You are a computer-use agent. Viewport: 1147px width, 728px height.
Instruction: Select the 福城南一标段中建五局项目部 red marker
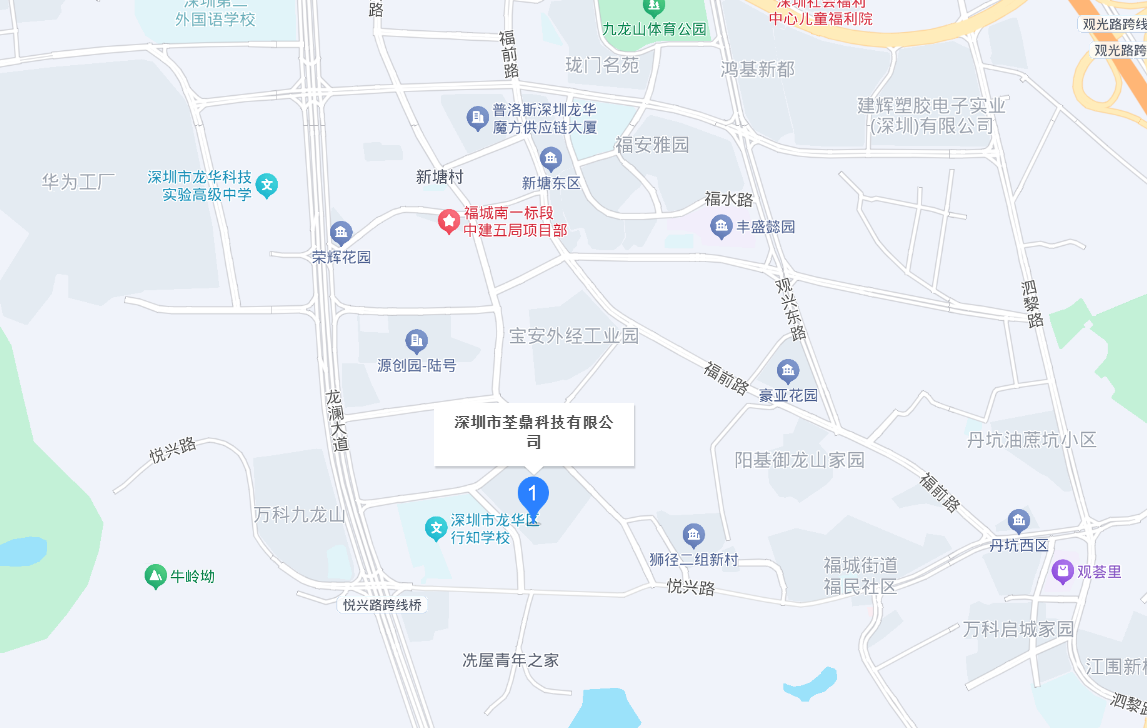click(x=449, y=220)
